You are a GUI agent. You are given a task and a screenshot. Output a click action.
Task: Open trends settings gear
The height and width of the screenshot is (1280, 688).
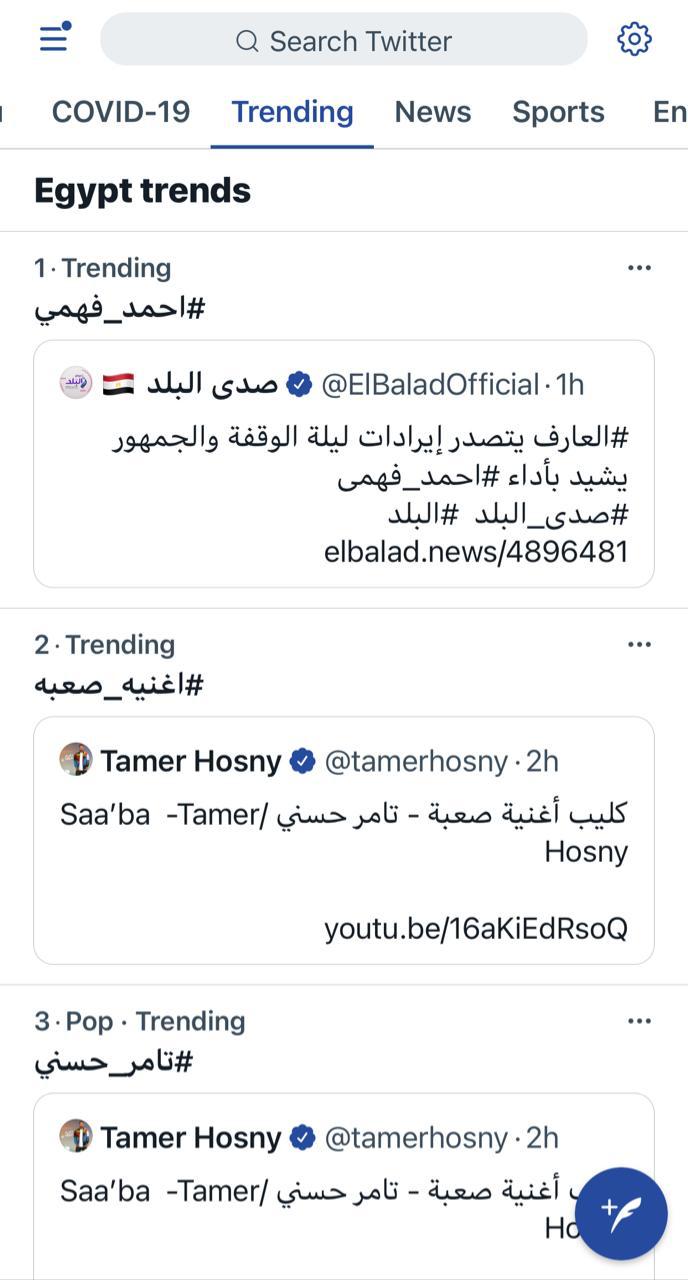click(634, 39)
